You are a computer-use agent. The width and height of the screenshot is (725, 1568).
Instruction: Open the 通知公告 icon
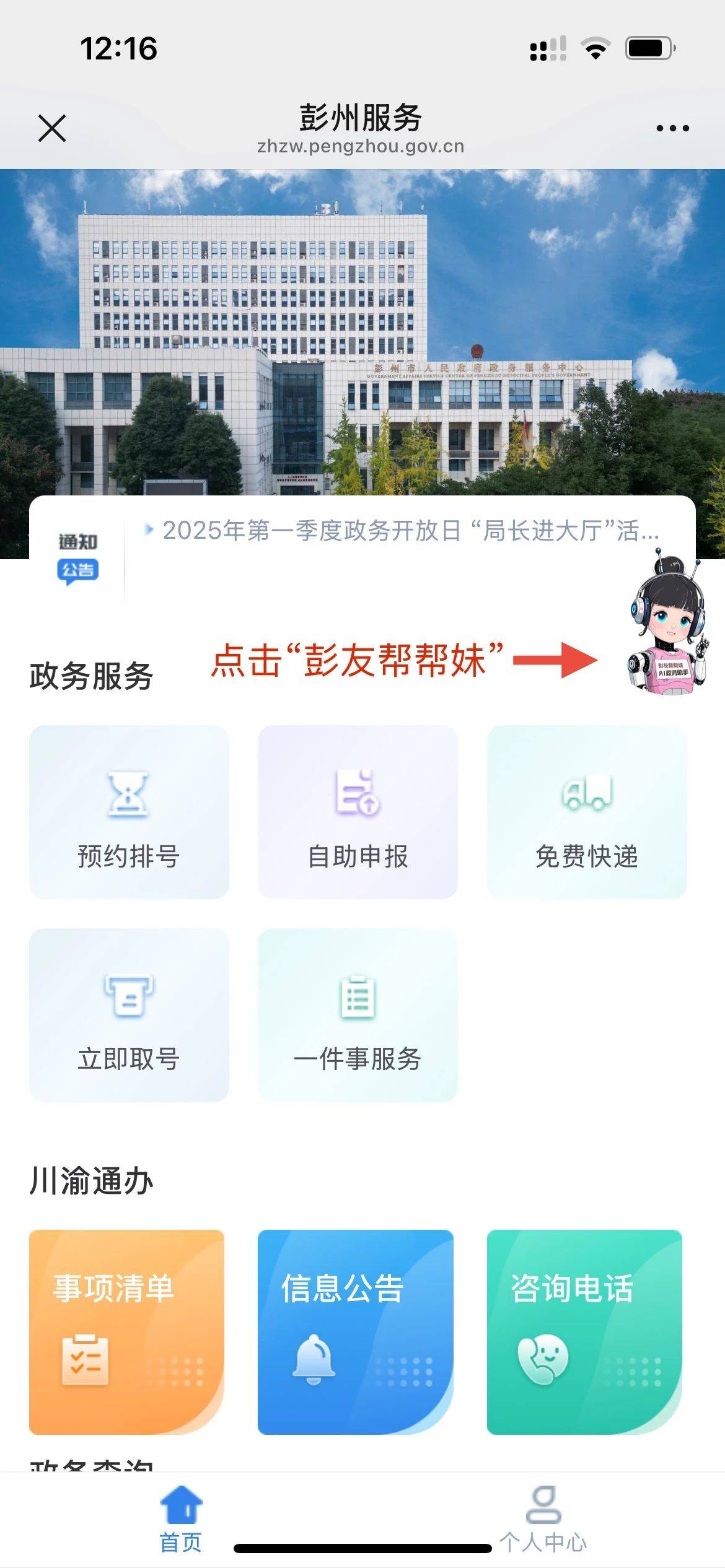78,558
